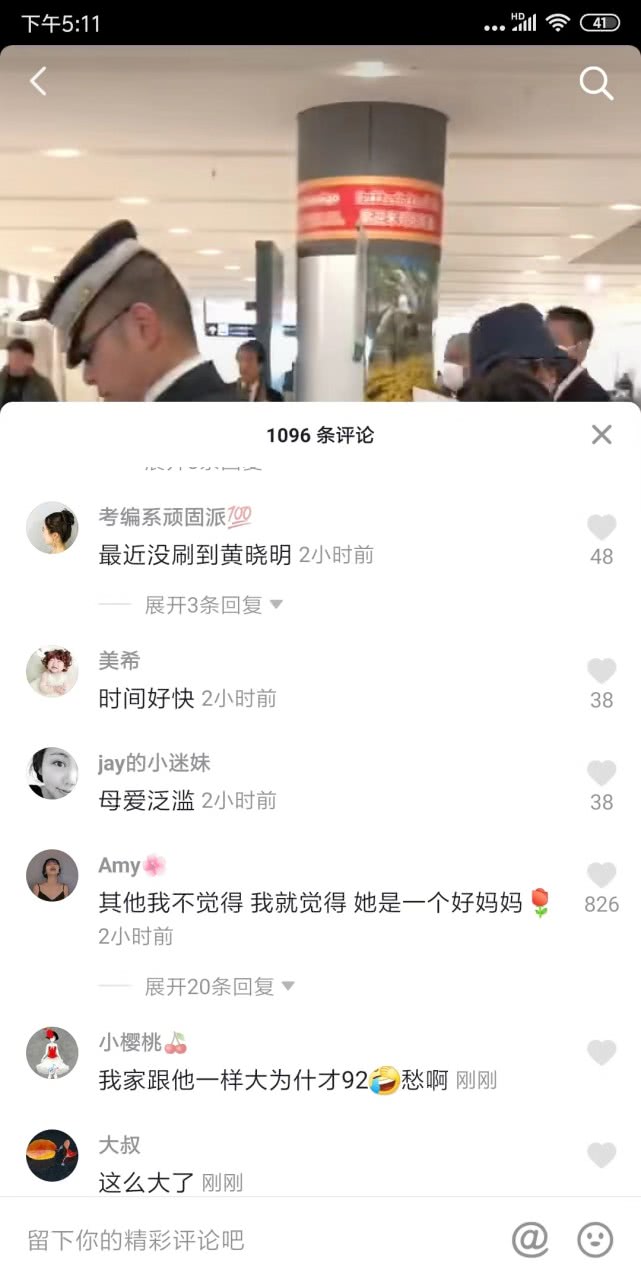This screenshot has height=1282, width=641.
Task: Like the comment by 考编系顽固派
Action: pyautogui.click(x=601, y=528)
